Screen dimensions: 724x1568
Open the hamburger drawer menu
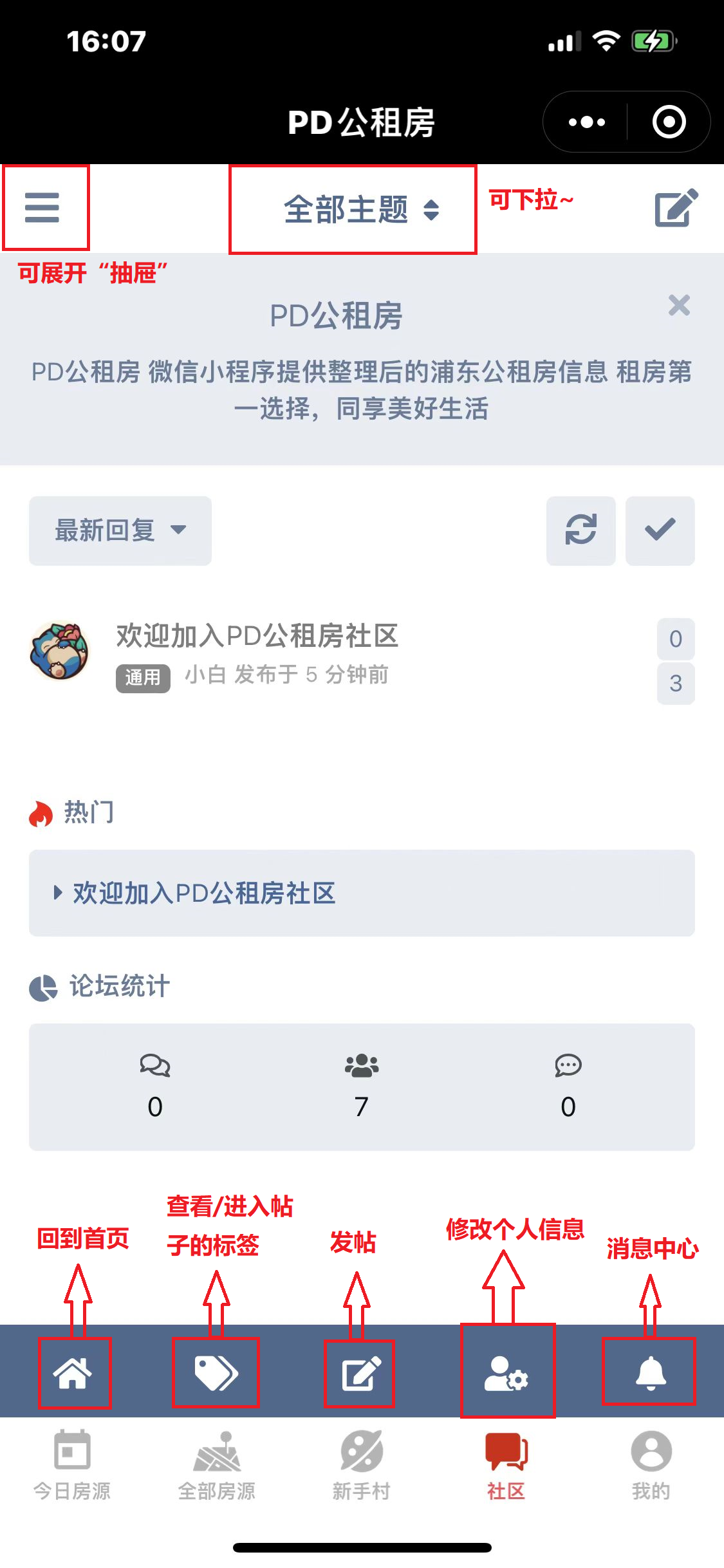42,208
